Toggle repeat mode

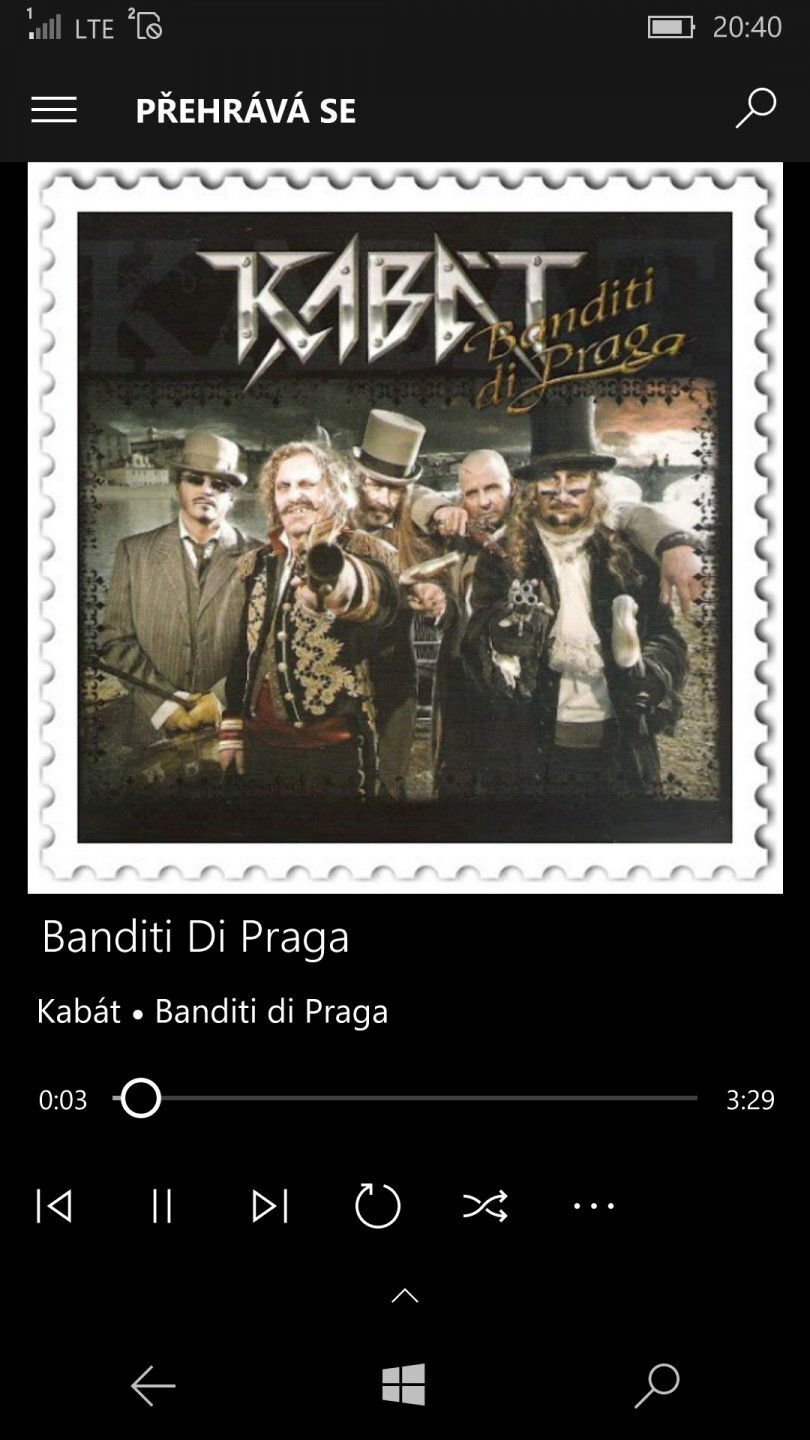(378, 1206)
